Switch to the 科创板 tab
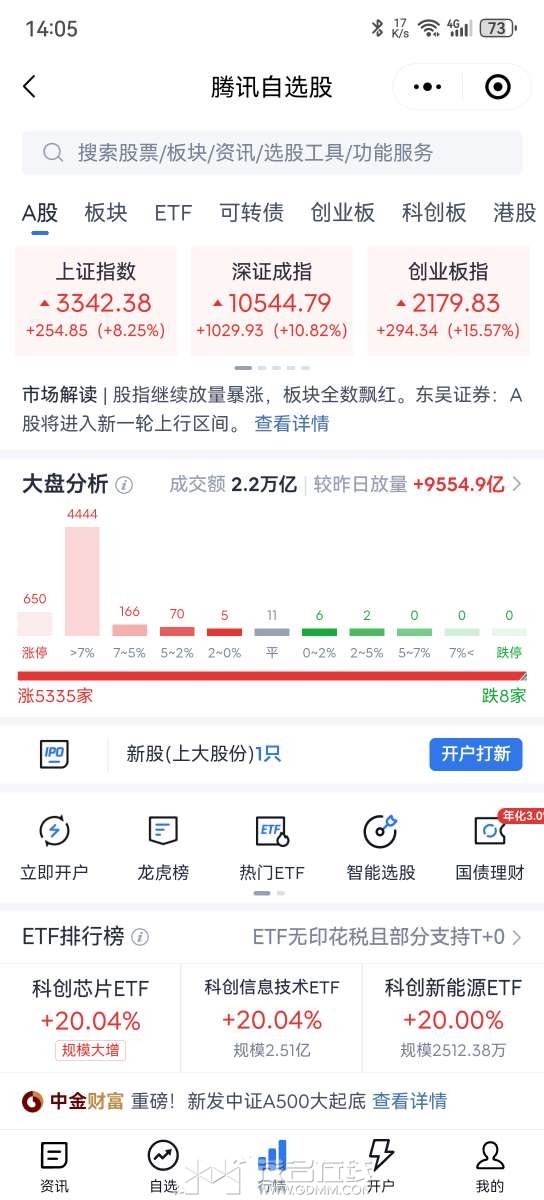 [434, 213]
